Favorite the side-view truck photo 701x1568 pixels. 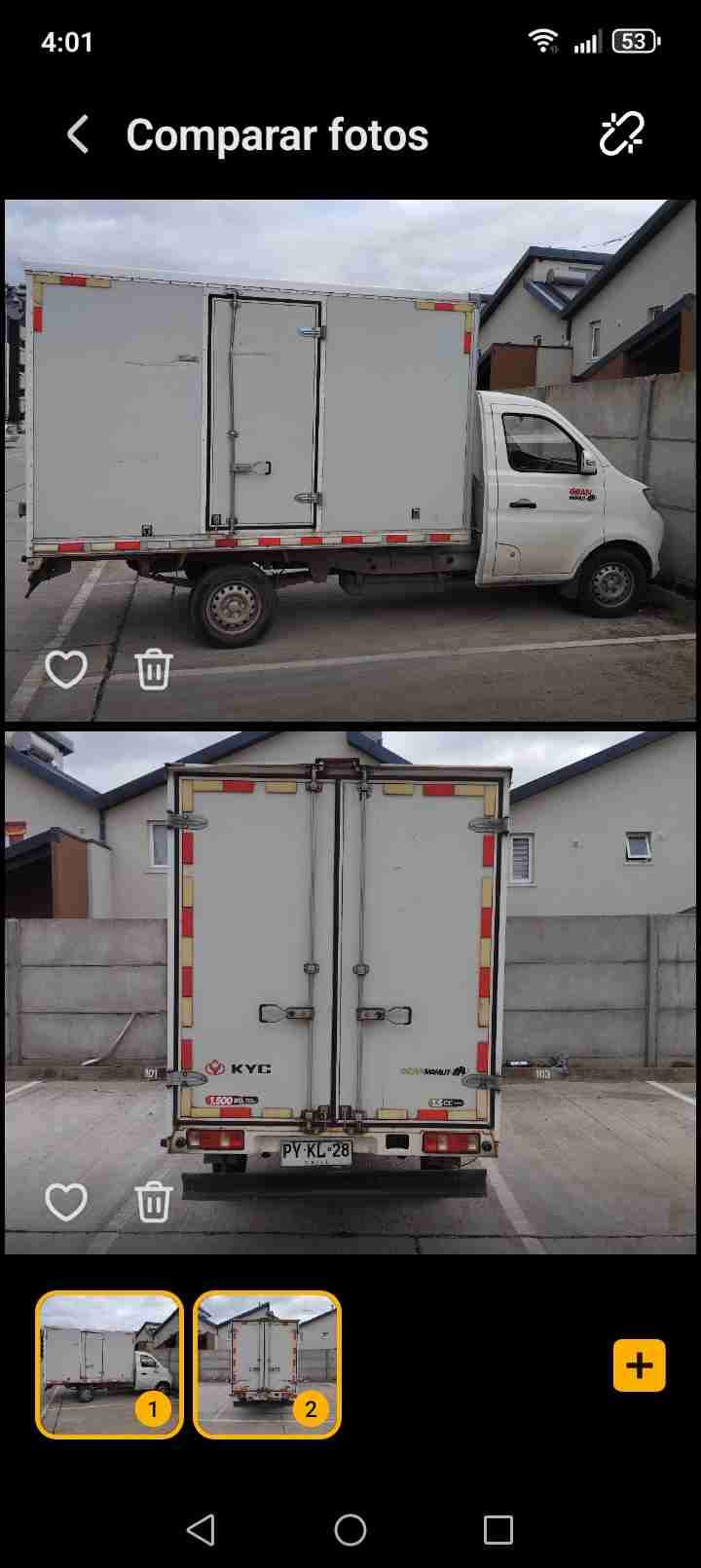[66, 669]
